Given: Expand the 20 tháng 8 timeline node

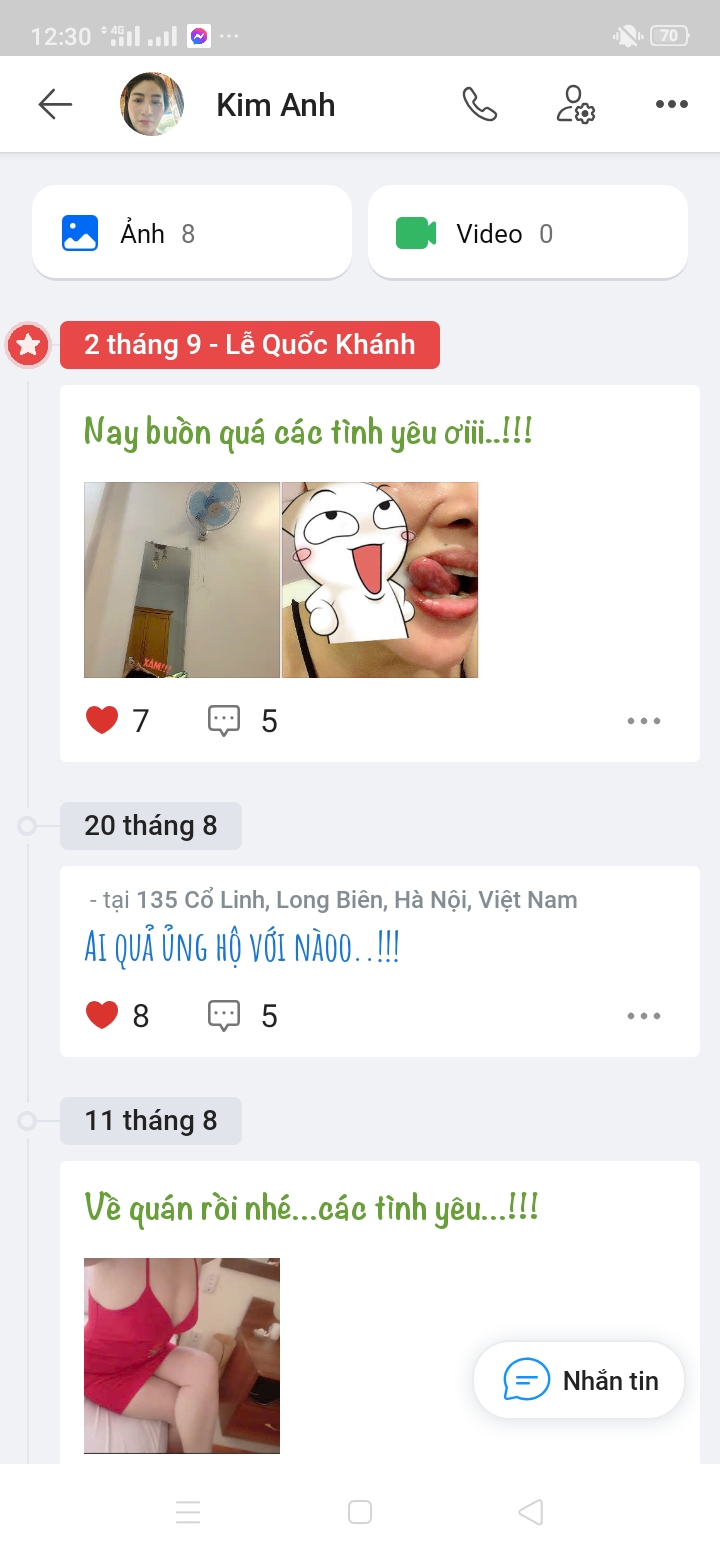Looking at the screenshot, I should point(25,825).
